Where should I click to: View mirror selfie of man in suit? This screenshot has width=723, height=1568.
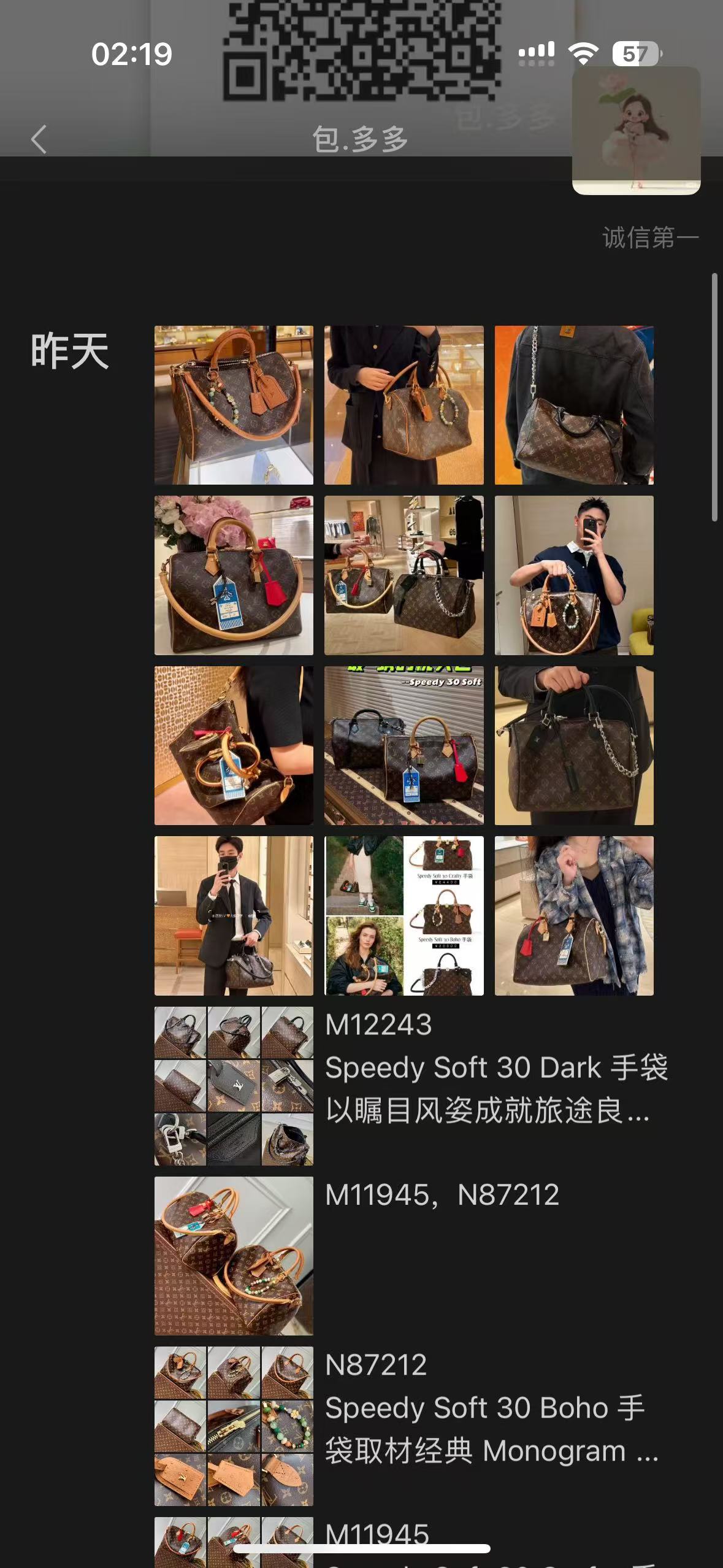coord(234,915)
